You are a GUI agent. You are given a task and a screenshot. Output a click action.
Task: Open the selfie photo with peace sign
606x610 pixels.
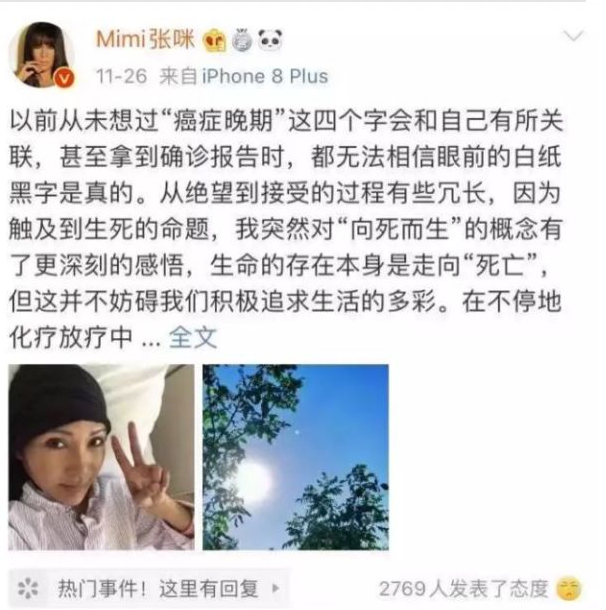click(101, 457)
